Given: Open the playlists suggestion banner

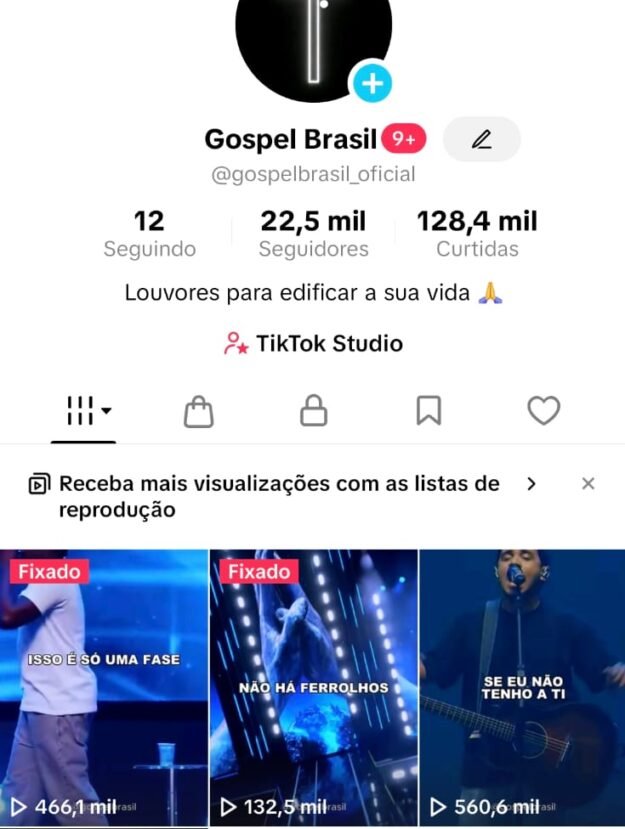Looking at the screenshot, I should pyautogui.click(x=280, y=496).
